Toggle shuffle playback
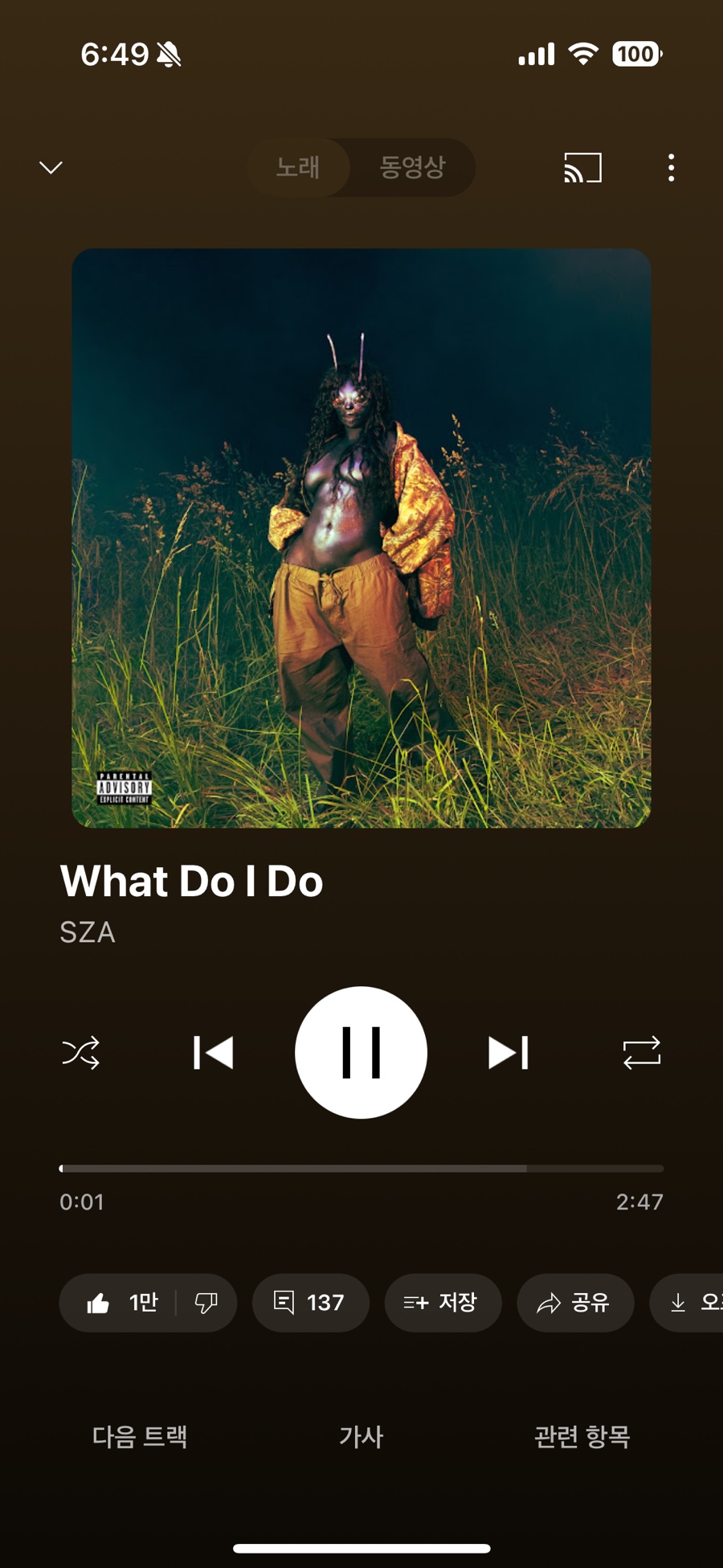Viewport: 723px width, 1568px height. [x=81, y=1052]
